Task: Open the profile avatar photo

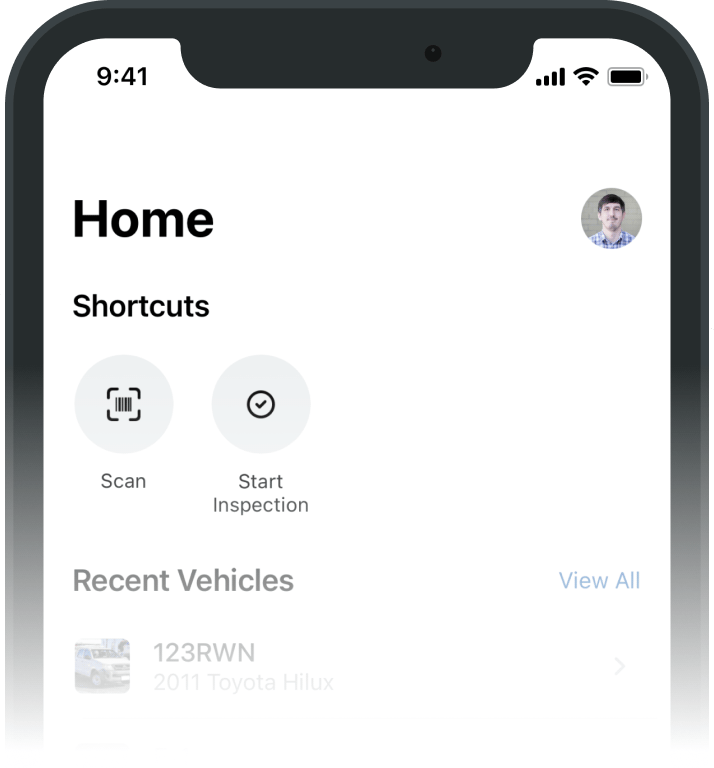Action: pos(611,218)
